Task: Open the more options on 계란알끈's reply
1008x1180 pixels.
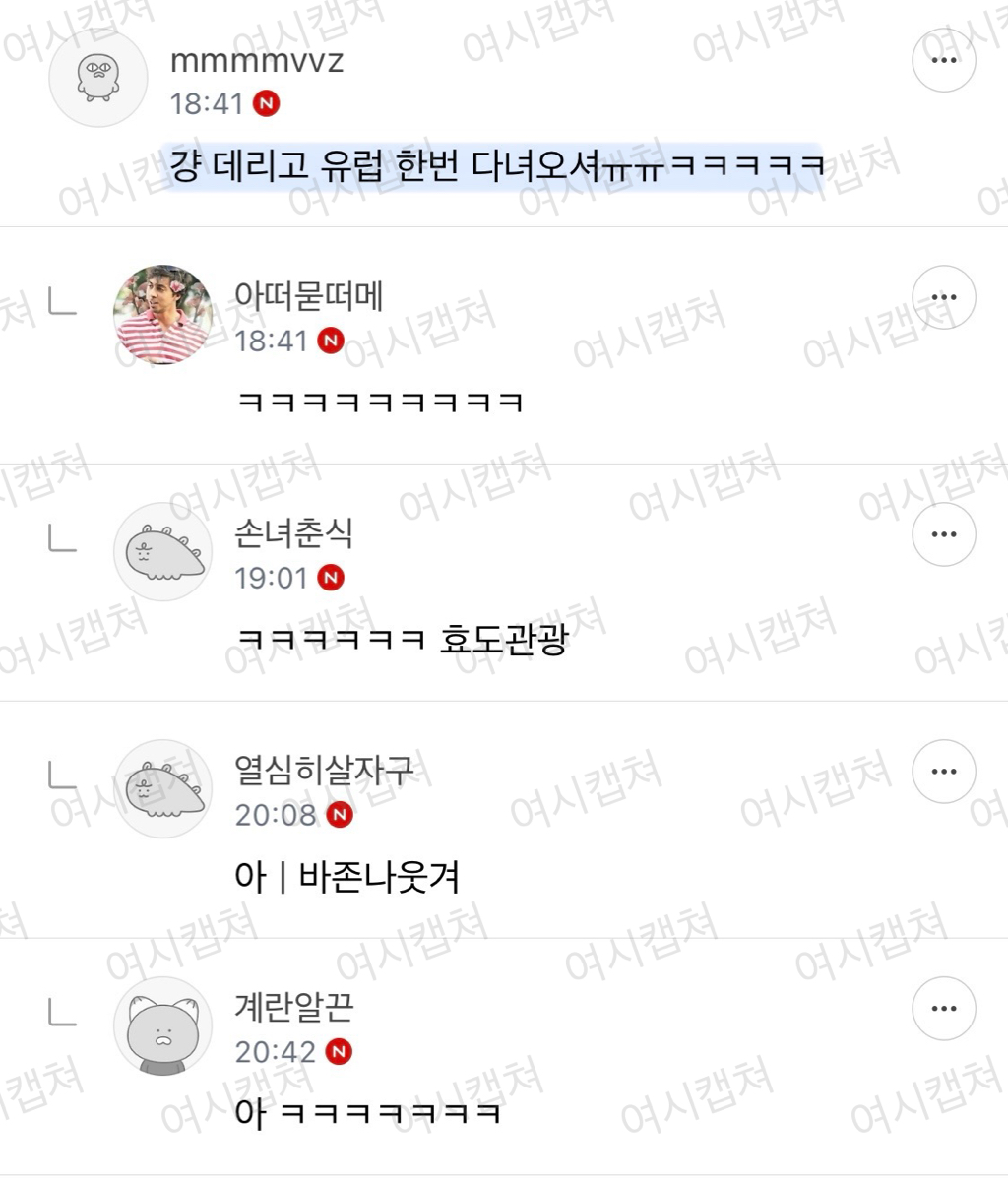Action: pyautogui.click(x=944, y=1009)
